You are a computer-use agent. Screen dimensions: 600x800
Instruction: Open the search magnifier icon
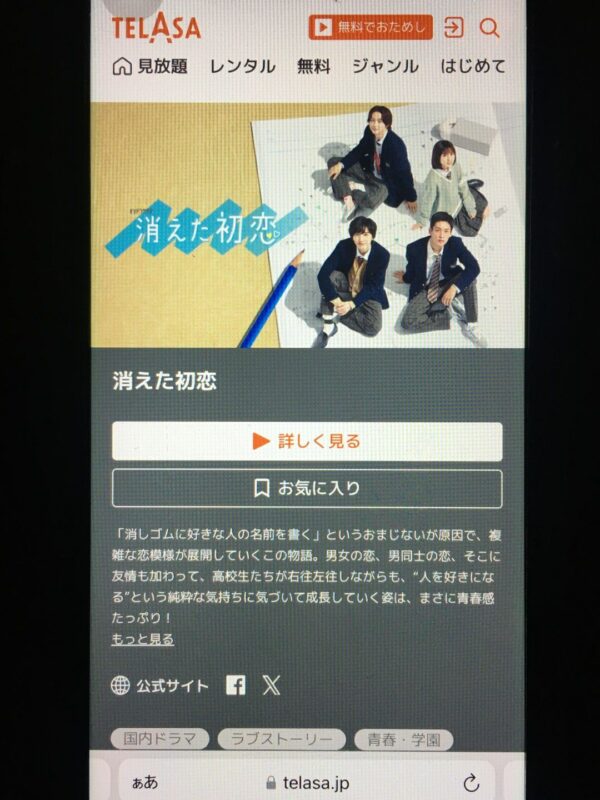coord(489,27)
